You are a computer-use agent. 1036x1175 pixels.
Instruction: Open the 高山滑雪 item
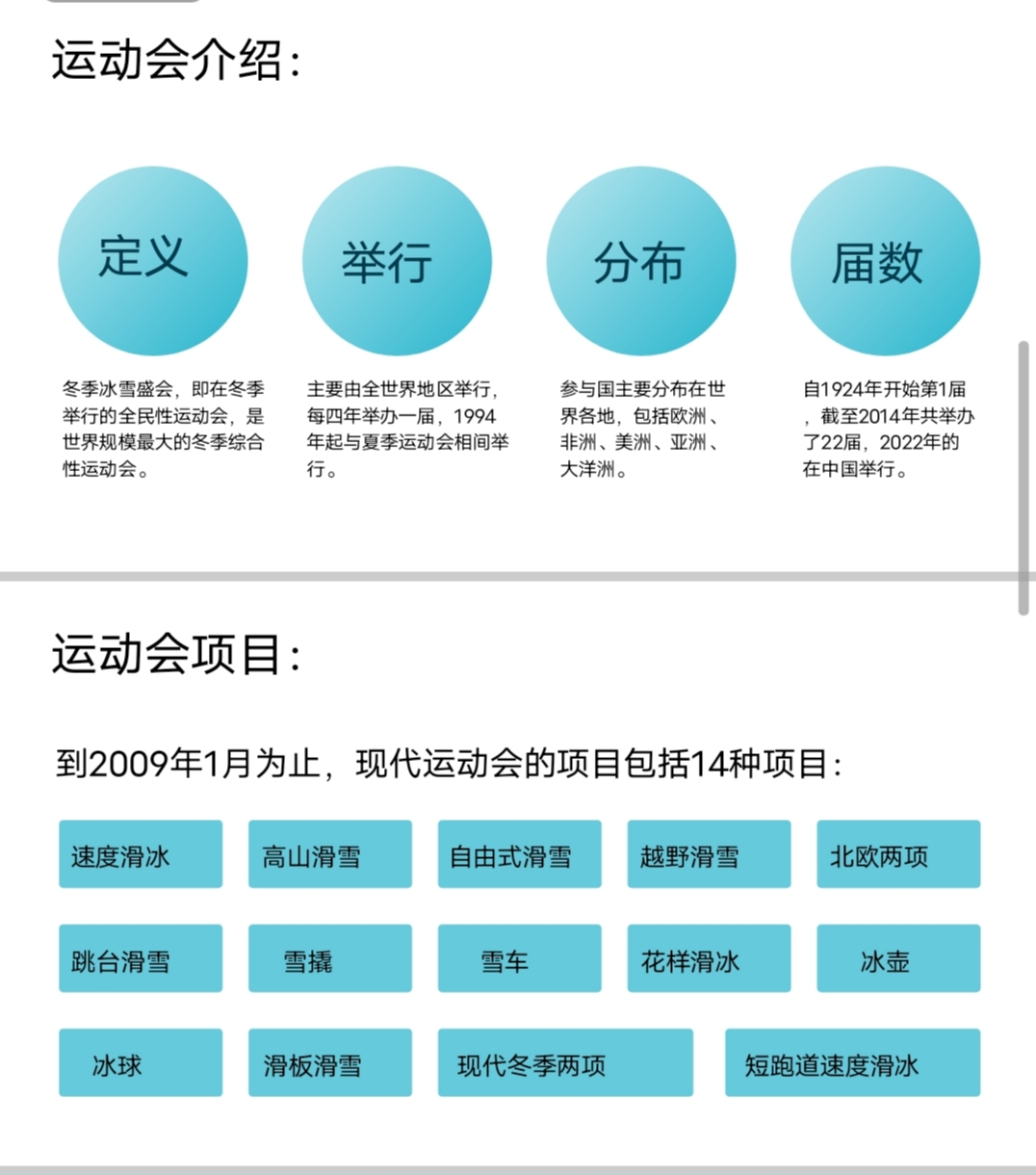[330, 854]
